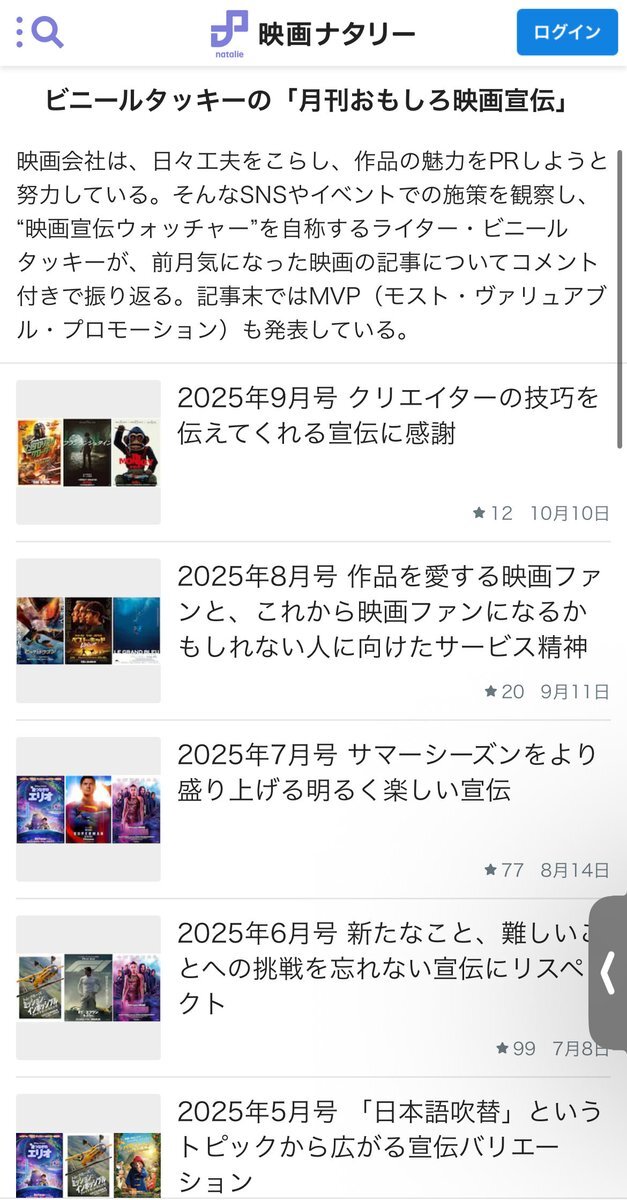Tap the ログイン button
627x1200 pixels.
click(567, 32)
